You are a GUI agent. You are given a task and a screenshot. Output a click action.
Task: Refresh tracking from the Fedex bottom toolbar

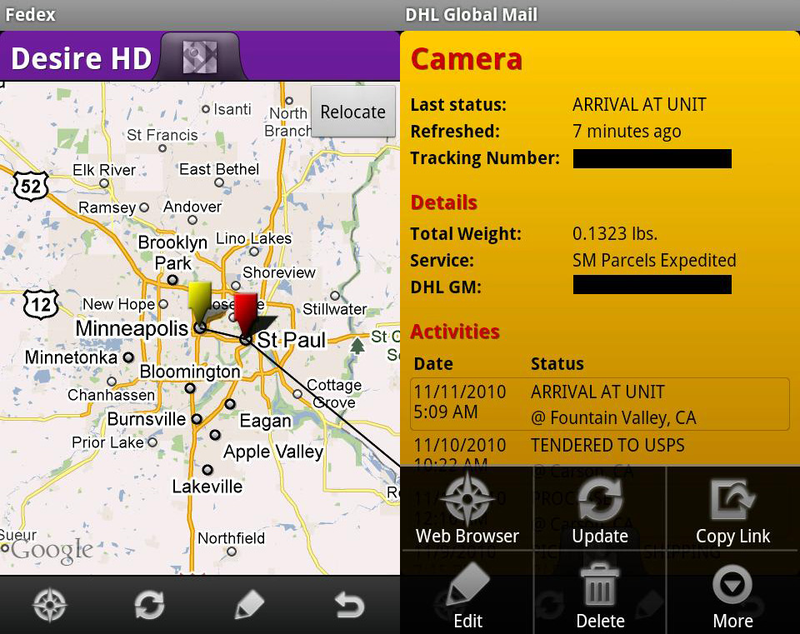(x=150, y=605)
